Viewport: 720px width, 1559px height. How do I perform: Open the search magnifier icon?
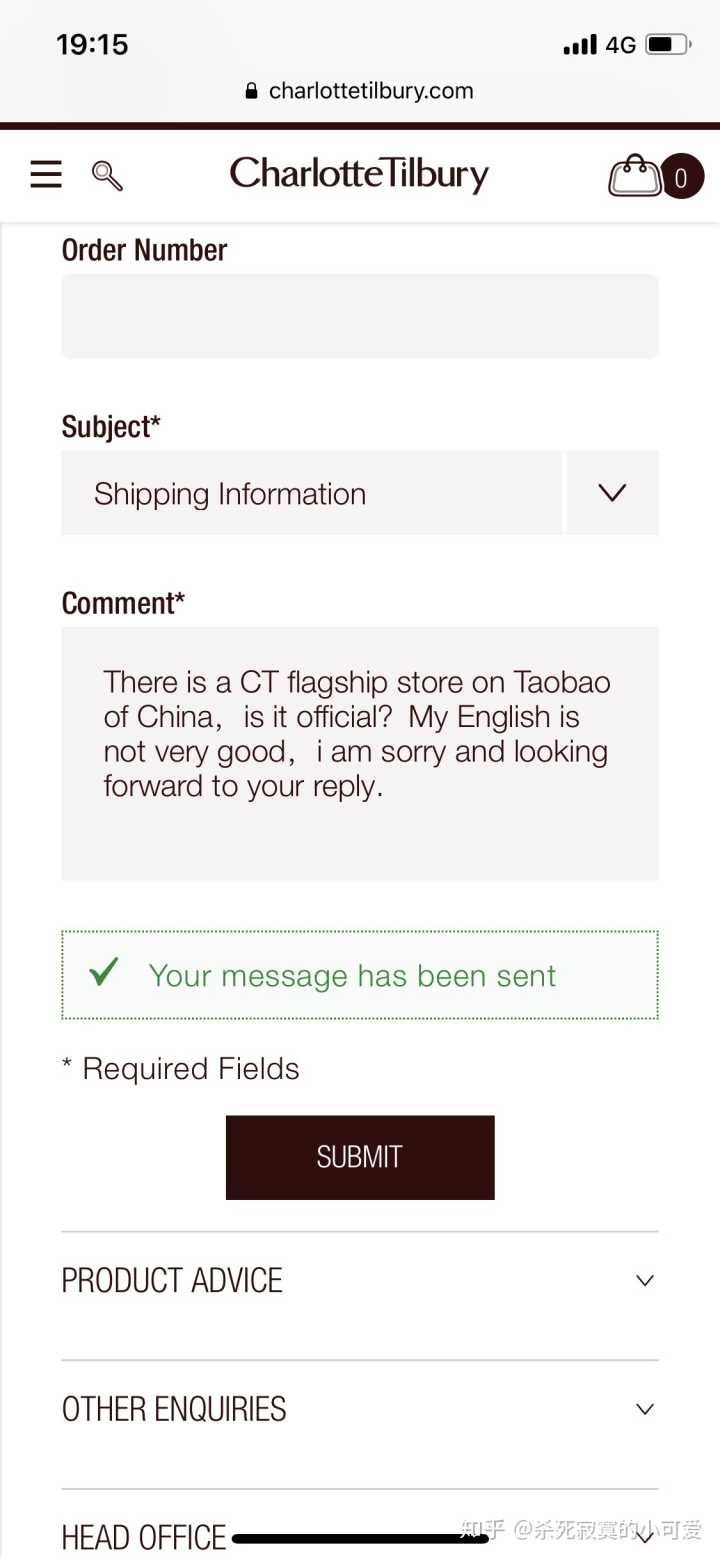[107, 176]
